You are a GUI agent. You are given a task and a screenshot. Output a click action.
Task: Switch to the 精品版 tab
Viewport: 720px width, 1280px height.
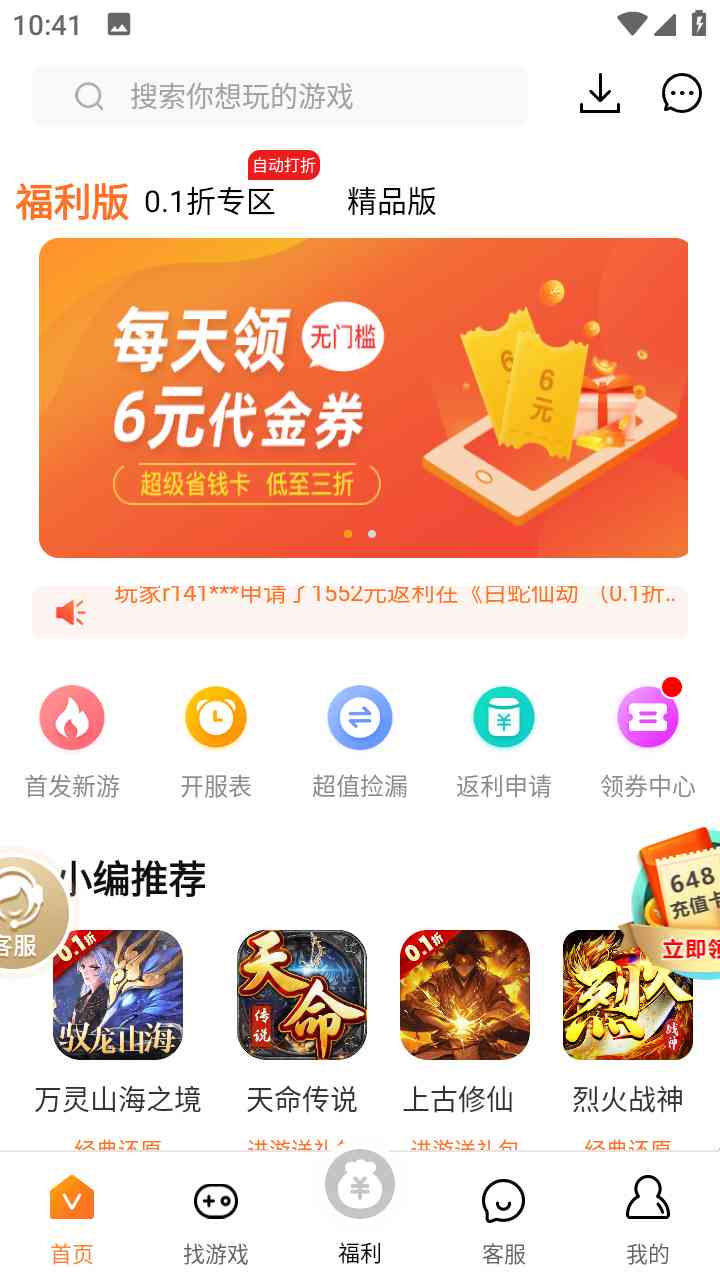(391, 201)
